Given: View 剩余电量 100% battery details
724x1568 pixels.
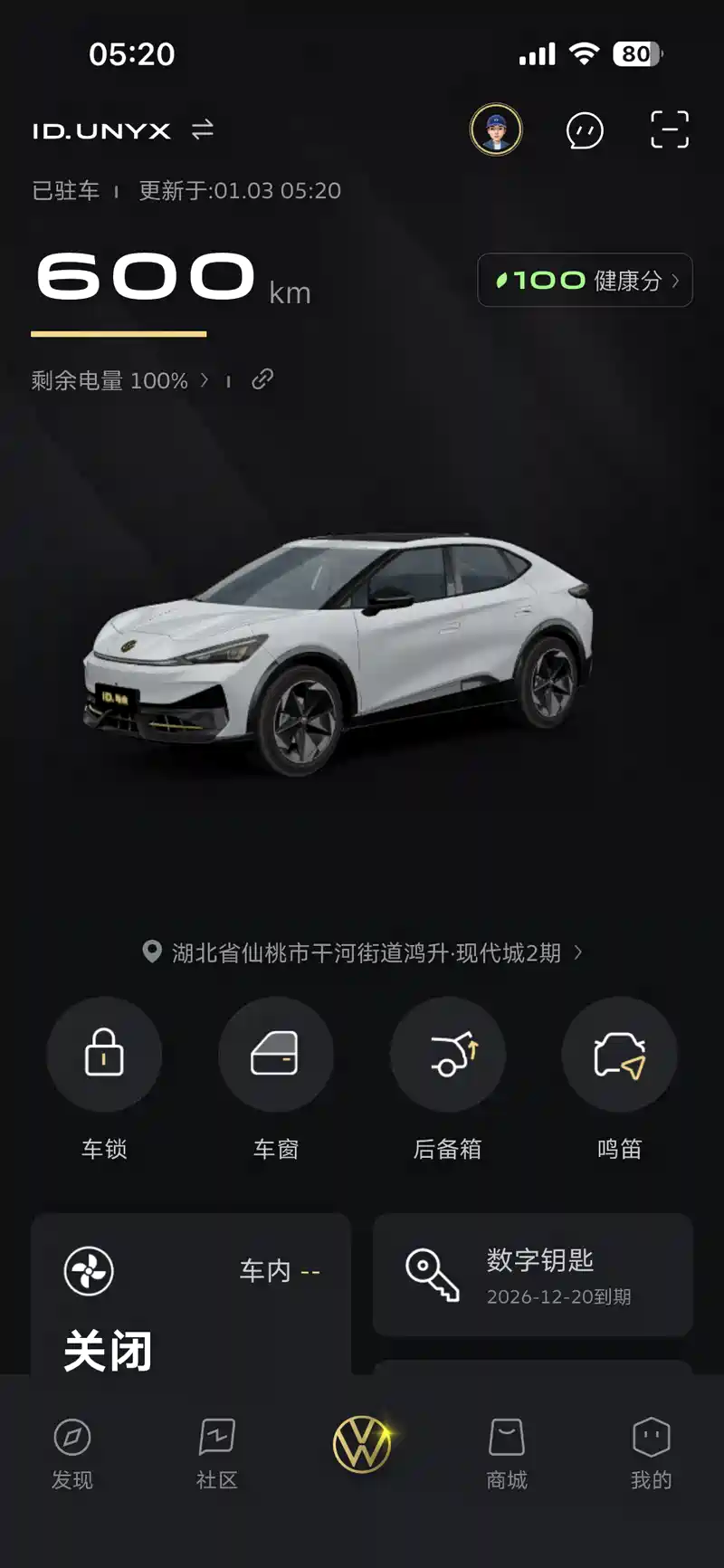Looking at the screenshot, I should pos(120,380).
